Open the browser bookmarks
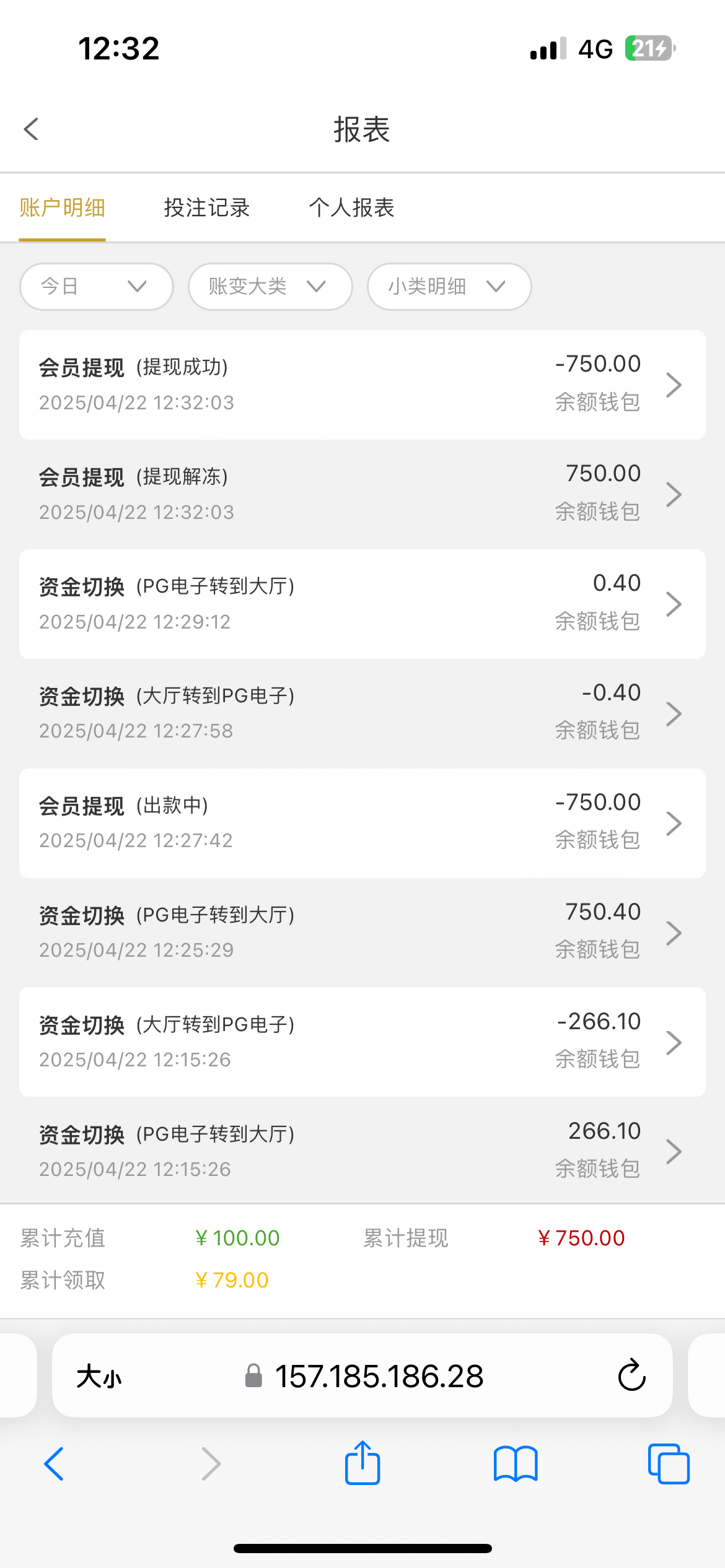 516,1464
